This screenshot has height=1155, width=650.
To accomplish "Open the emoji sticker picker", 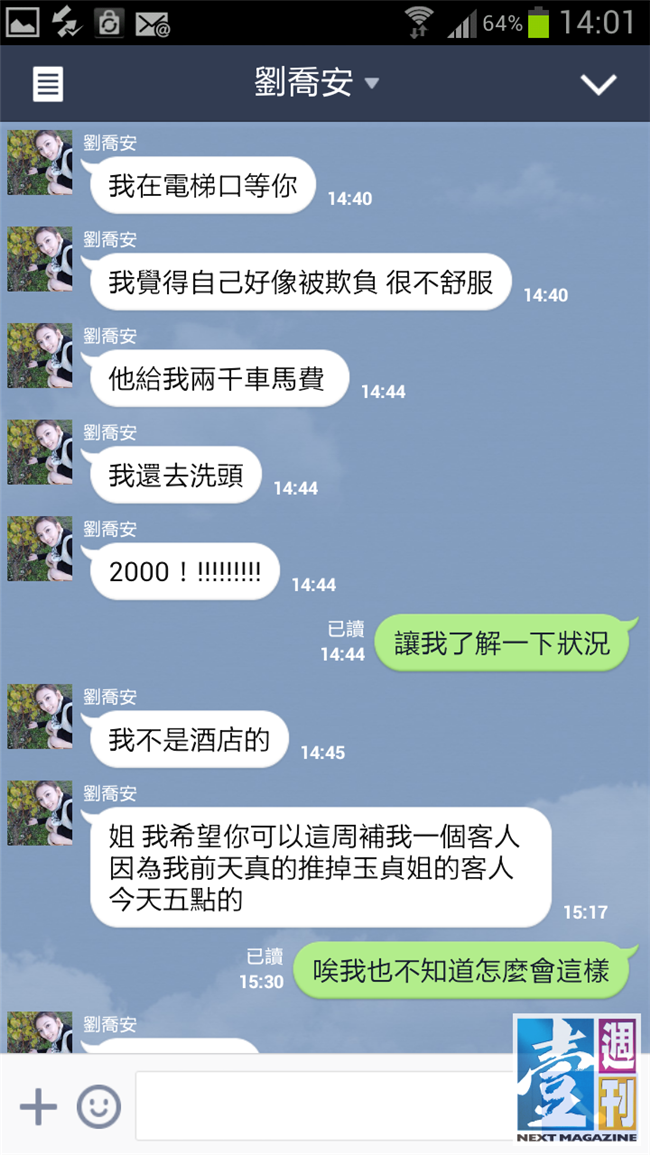I will [x=99, y=1106].
